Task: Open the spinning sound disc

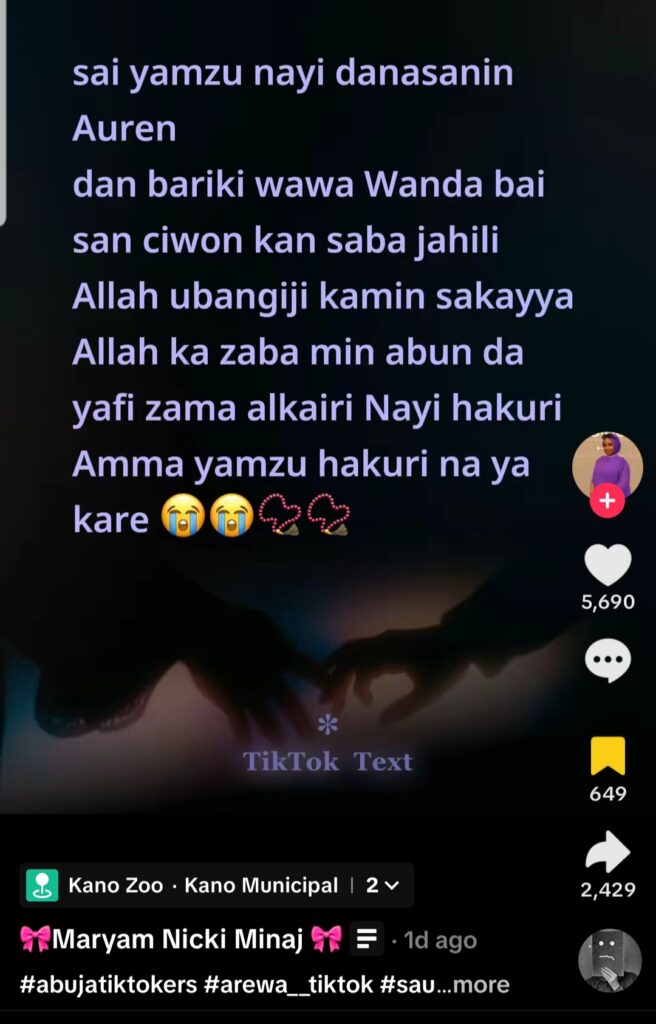Action: pyautogui.click(x=609, y=960)
